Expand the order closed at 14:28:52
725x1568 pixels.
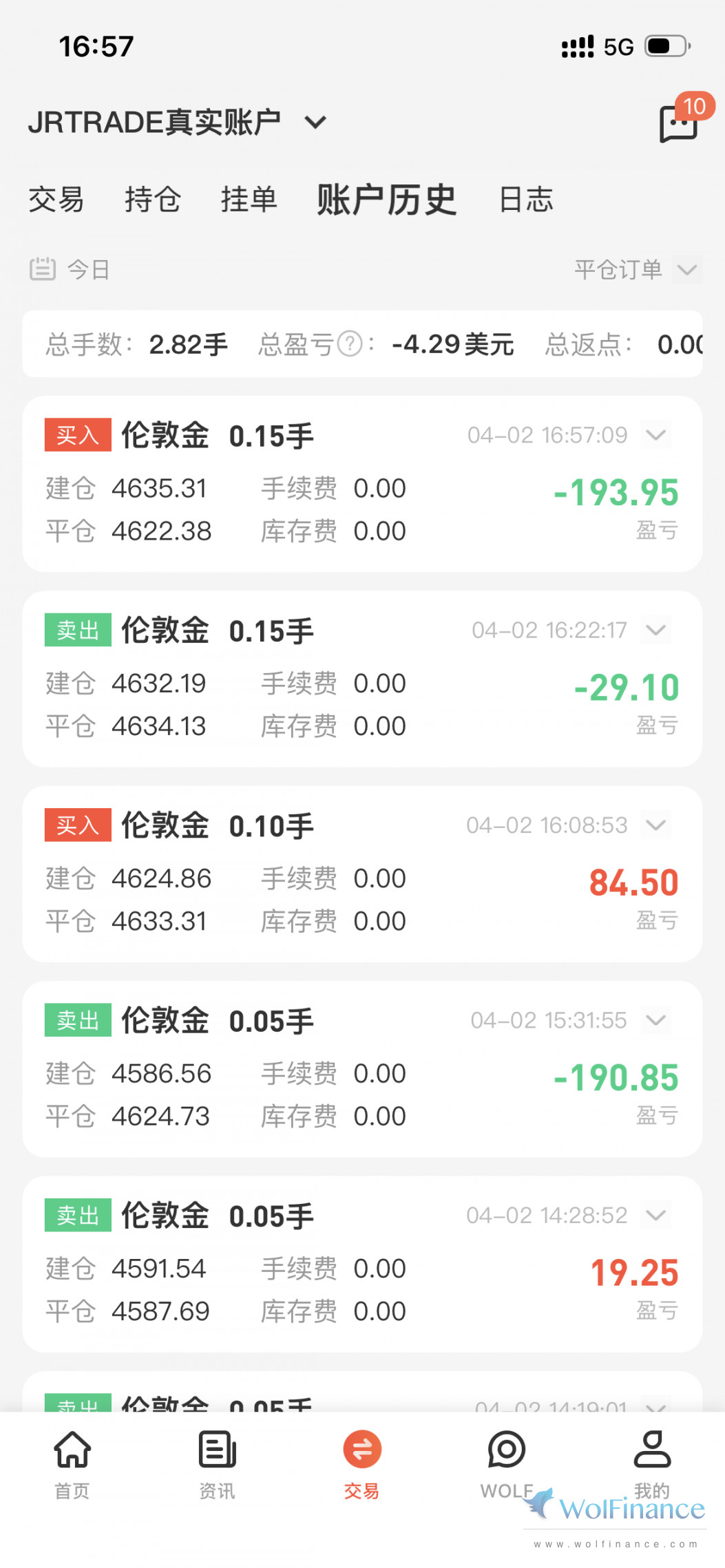(x=655, y=1215)
